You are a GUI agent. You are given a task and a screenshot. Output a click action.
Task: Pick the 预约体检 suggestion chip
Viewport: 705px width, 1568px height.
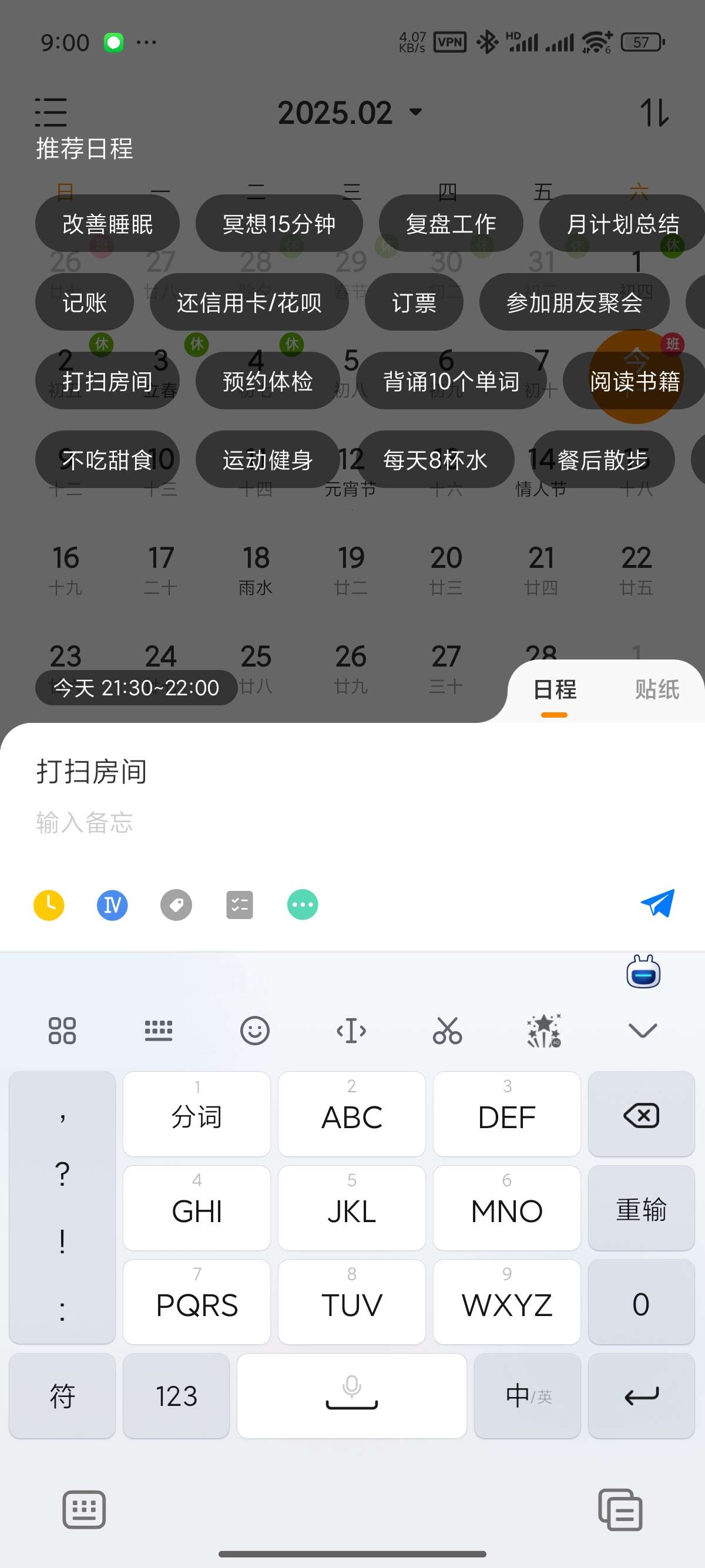point(267,381)
